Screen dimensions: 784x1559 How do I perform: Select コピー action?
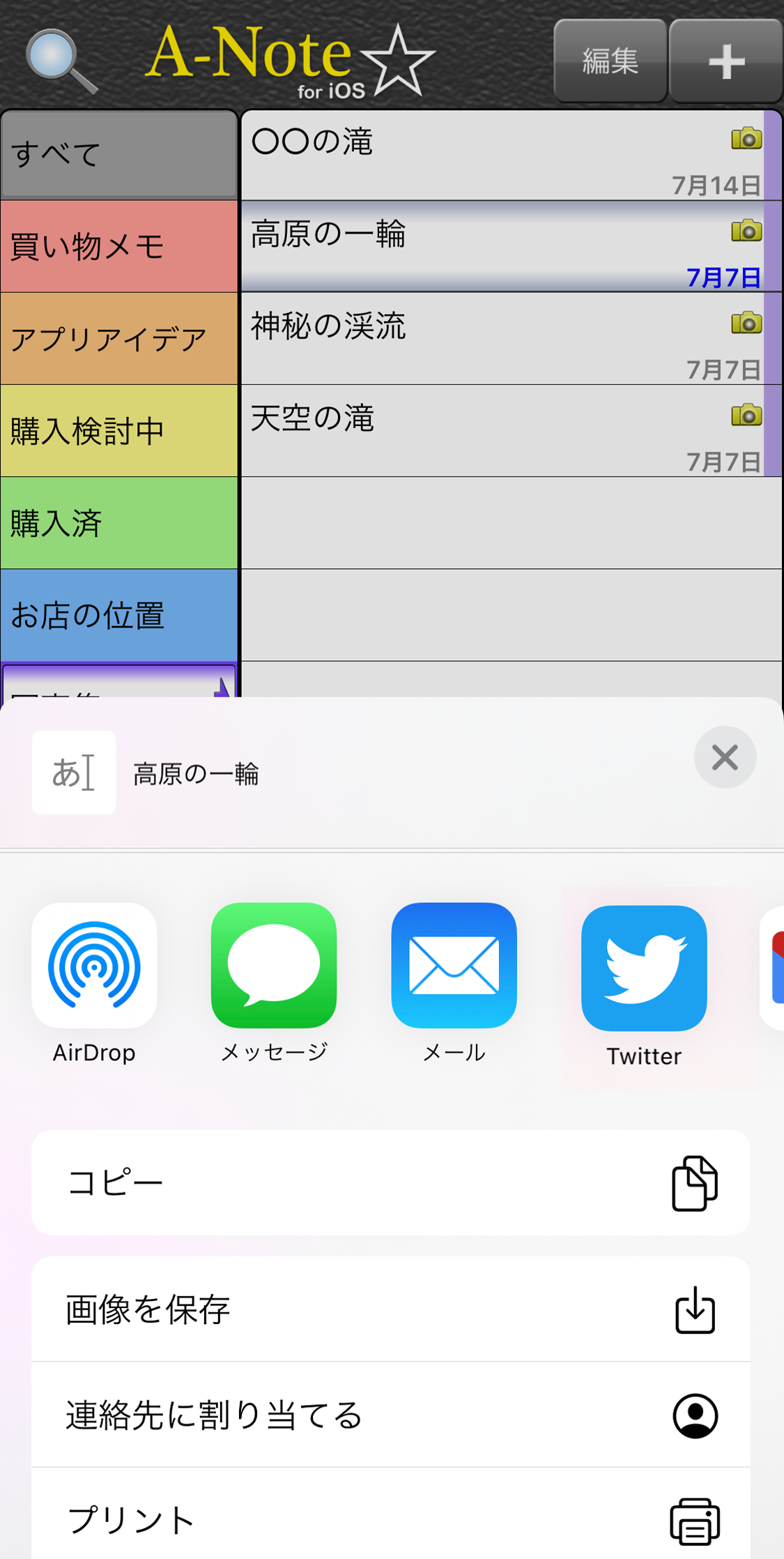[x=390, y=1182]
